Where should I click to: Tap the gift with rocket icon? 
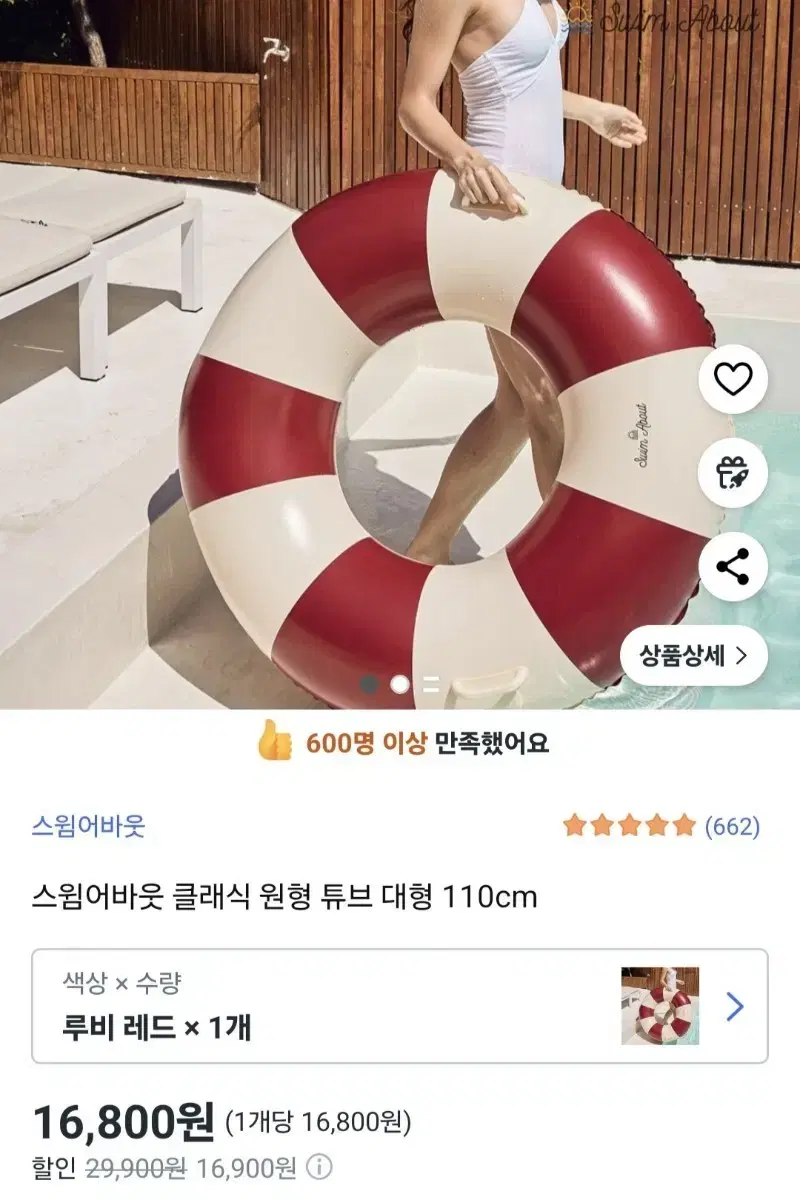[x=733, y=474]
